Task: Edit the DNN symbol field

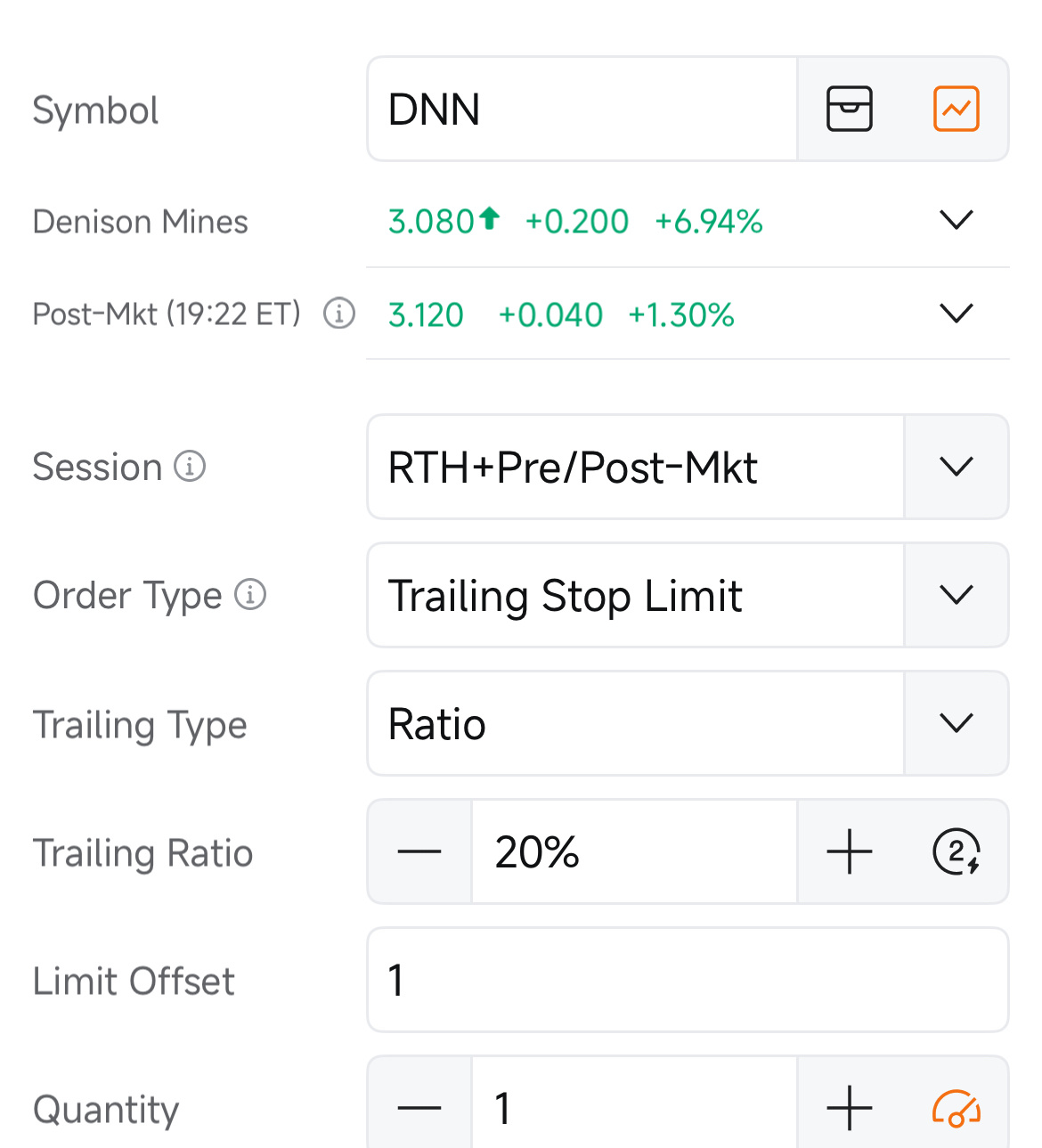Action: click(x=582, y=109)
